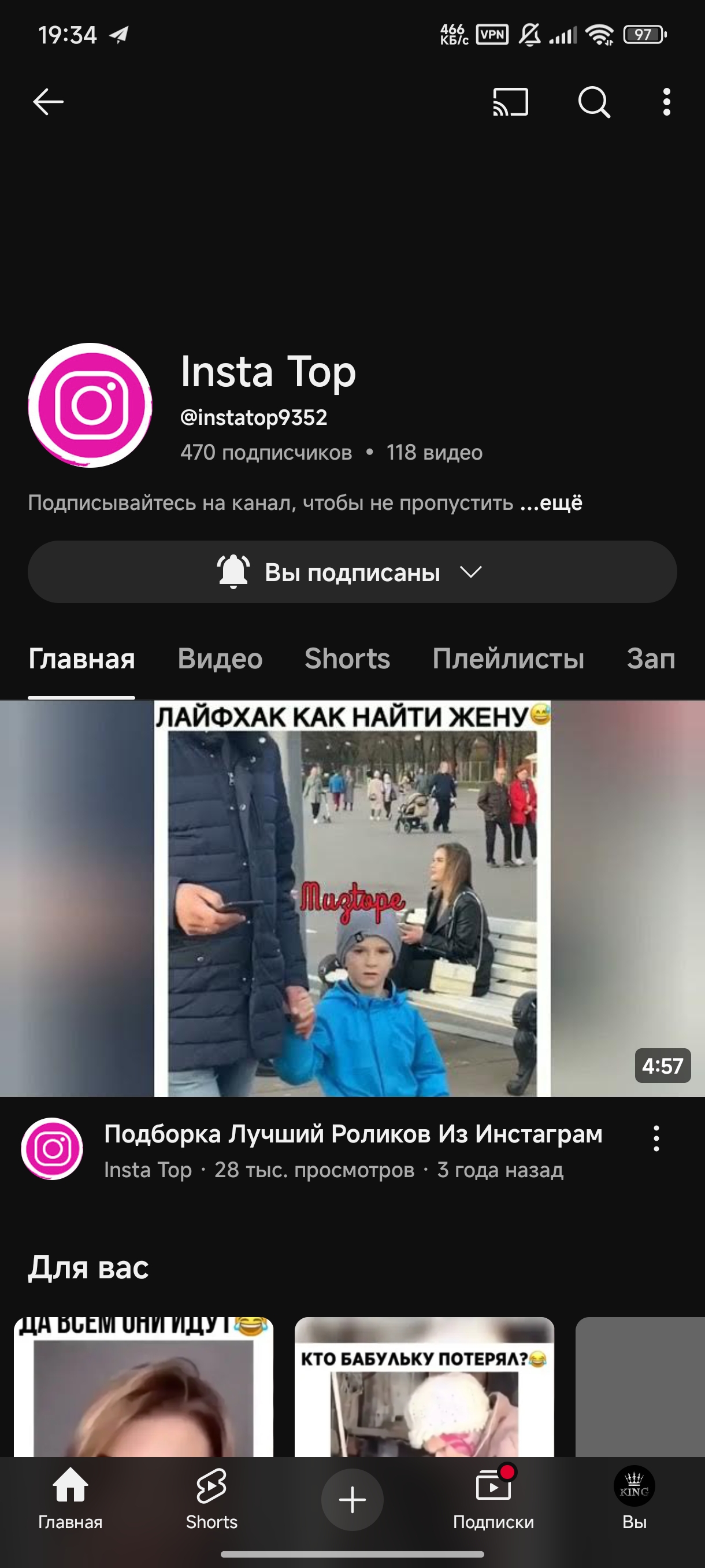Open the «ДА ВСЕМ ОНИ ИДУТ» video
705x1568 pixels.
click(x=143, y=1388)
